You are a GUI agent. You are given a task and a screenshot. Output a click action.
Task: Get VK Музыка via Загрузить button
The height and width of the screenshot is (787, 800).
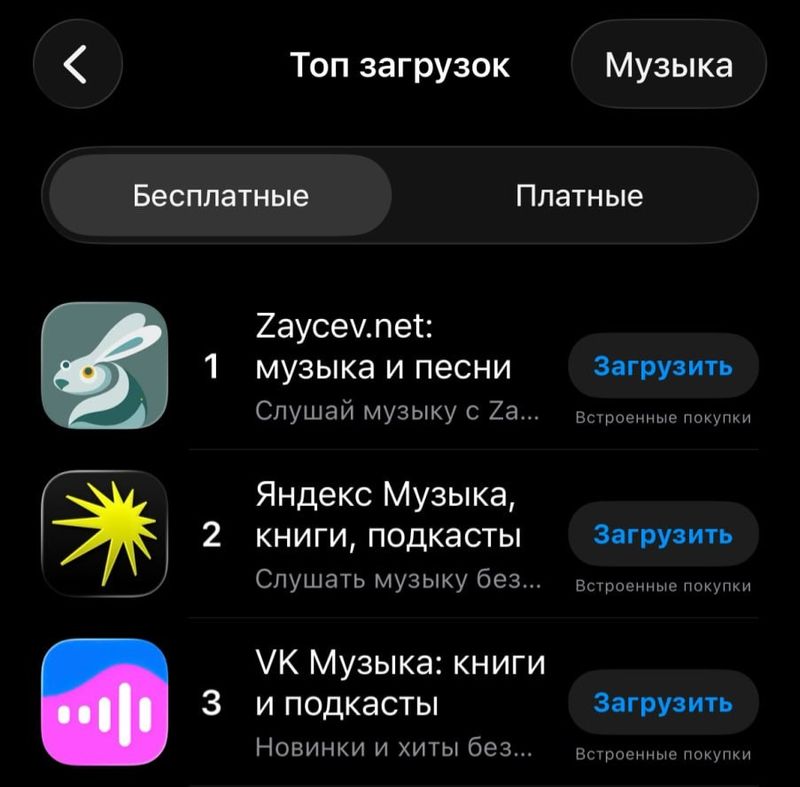(662, 703)
